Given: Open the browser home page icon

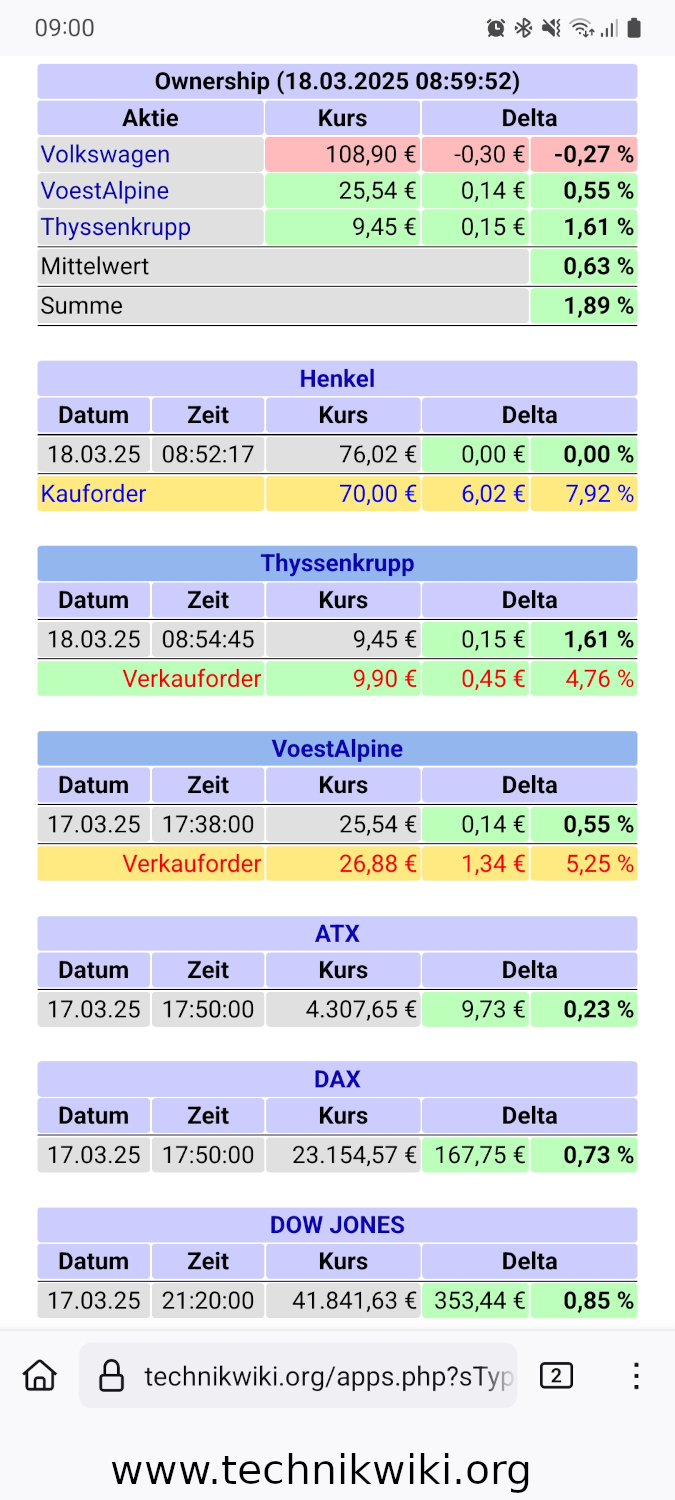Looking at the screenshot, I should click(x=40, y=1376).
